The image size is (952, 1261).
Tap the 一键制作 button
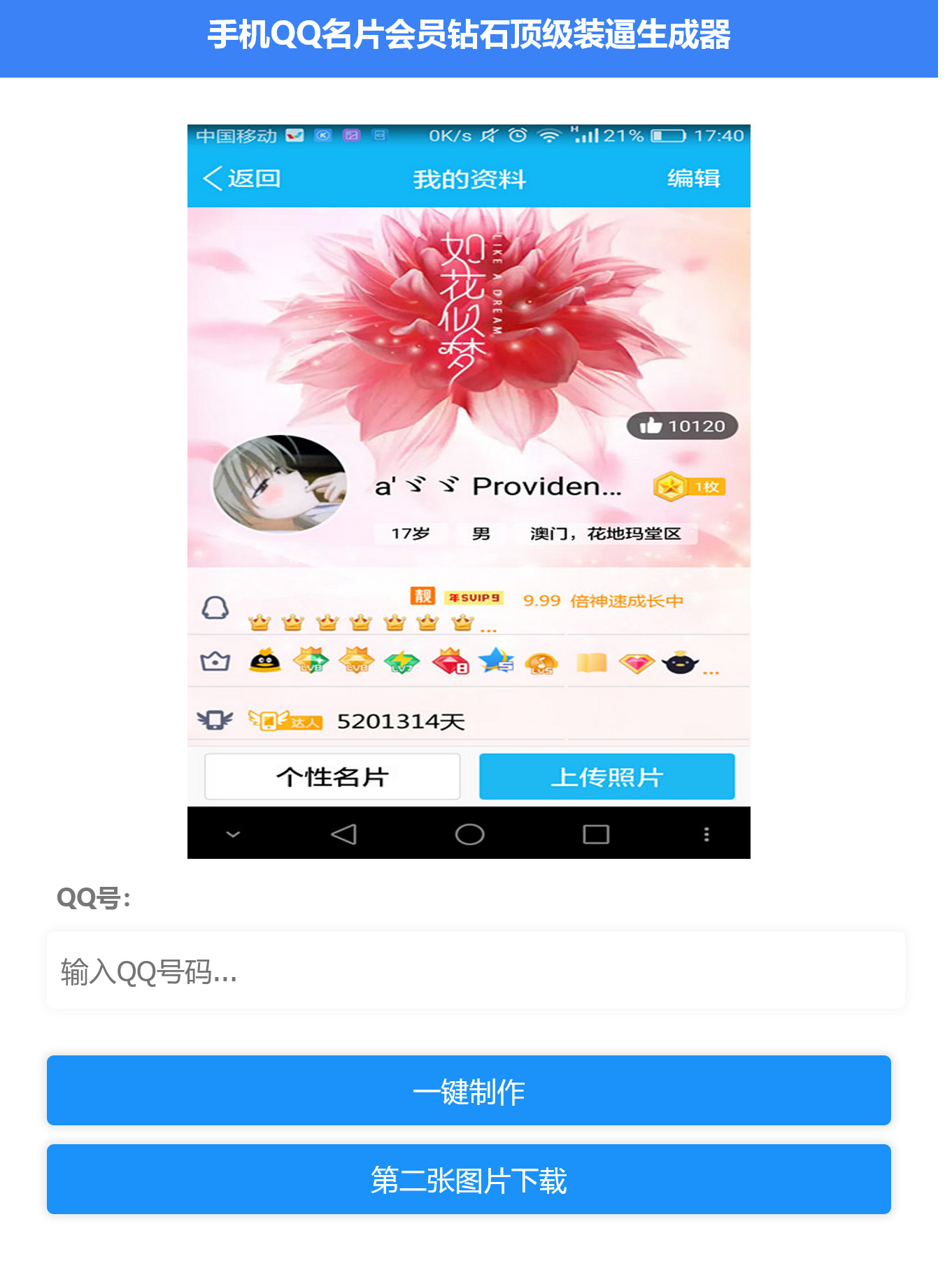[469, 1090]
